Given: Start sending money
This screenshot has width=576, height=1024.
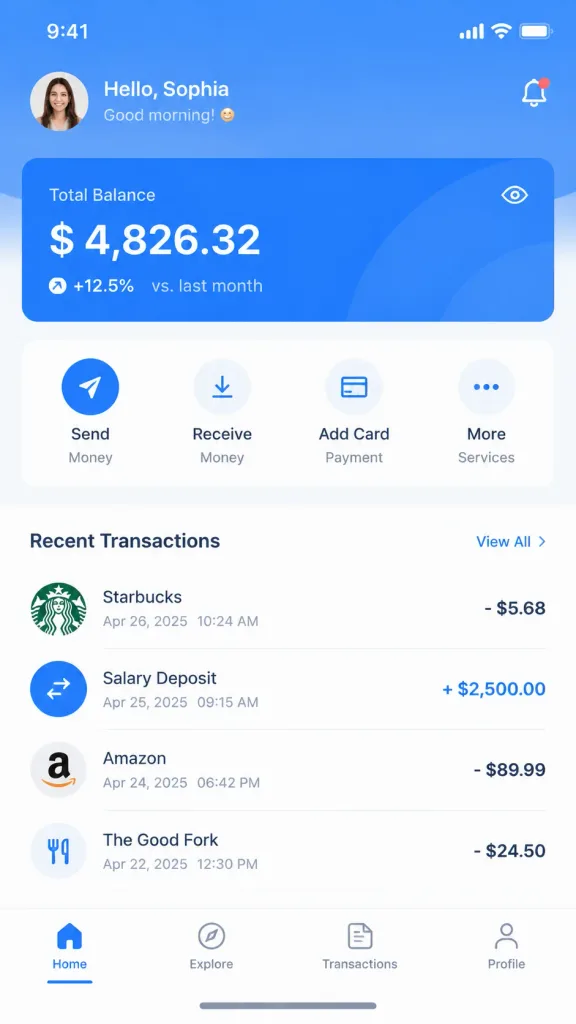Looking at the screenshot, I should pos(90,411).
